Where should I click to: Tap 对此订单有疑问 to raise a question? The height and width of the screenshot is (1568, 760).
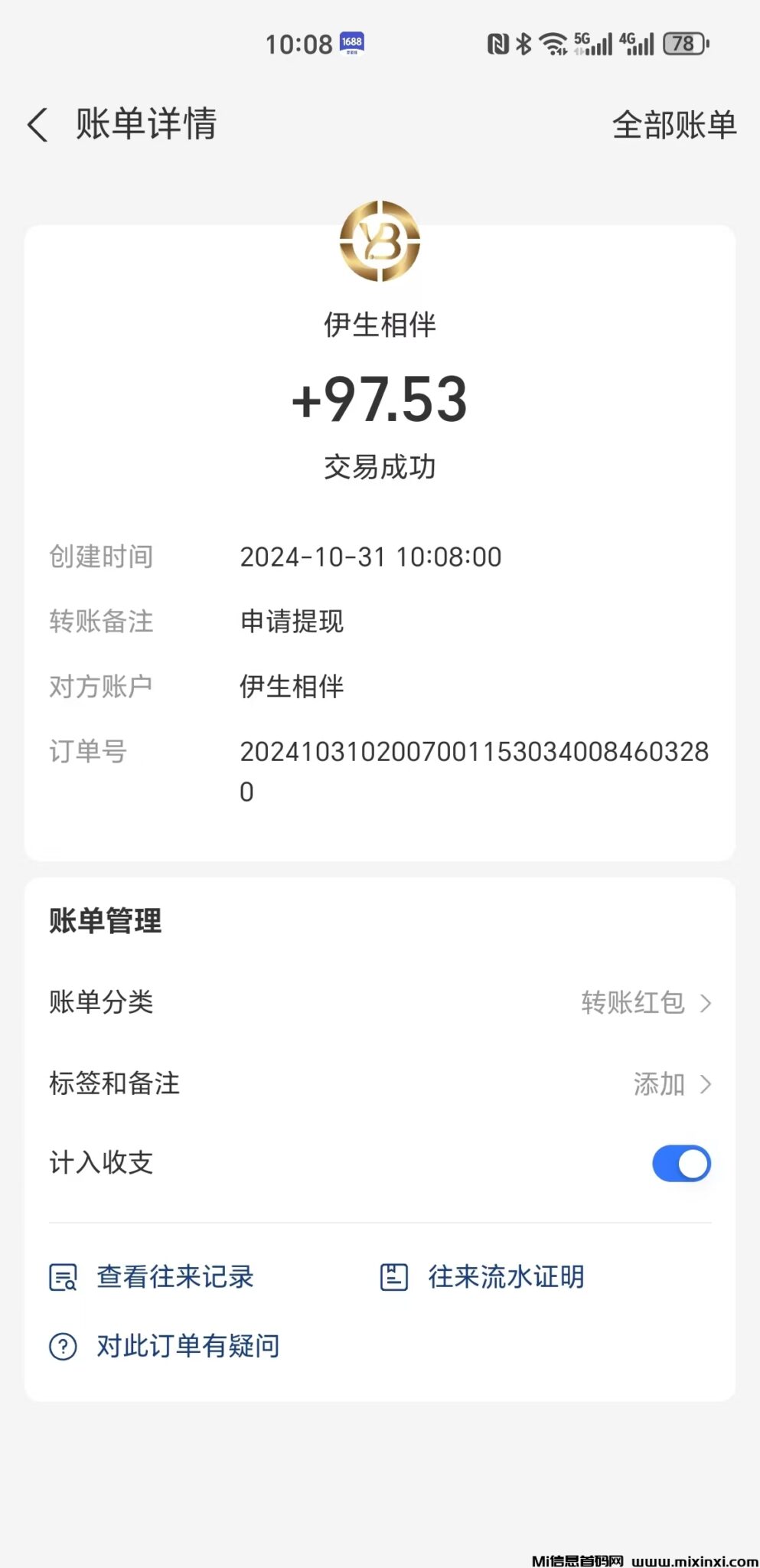point(188,1345)
